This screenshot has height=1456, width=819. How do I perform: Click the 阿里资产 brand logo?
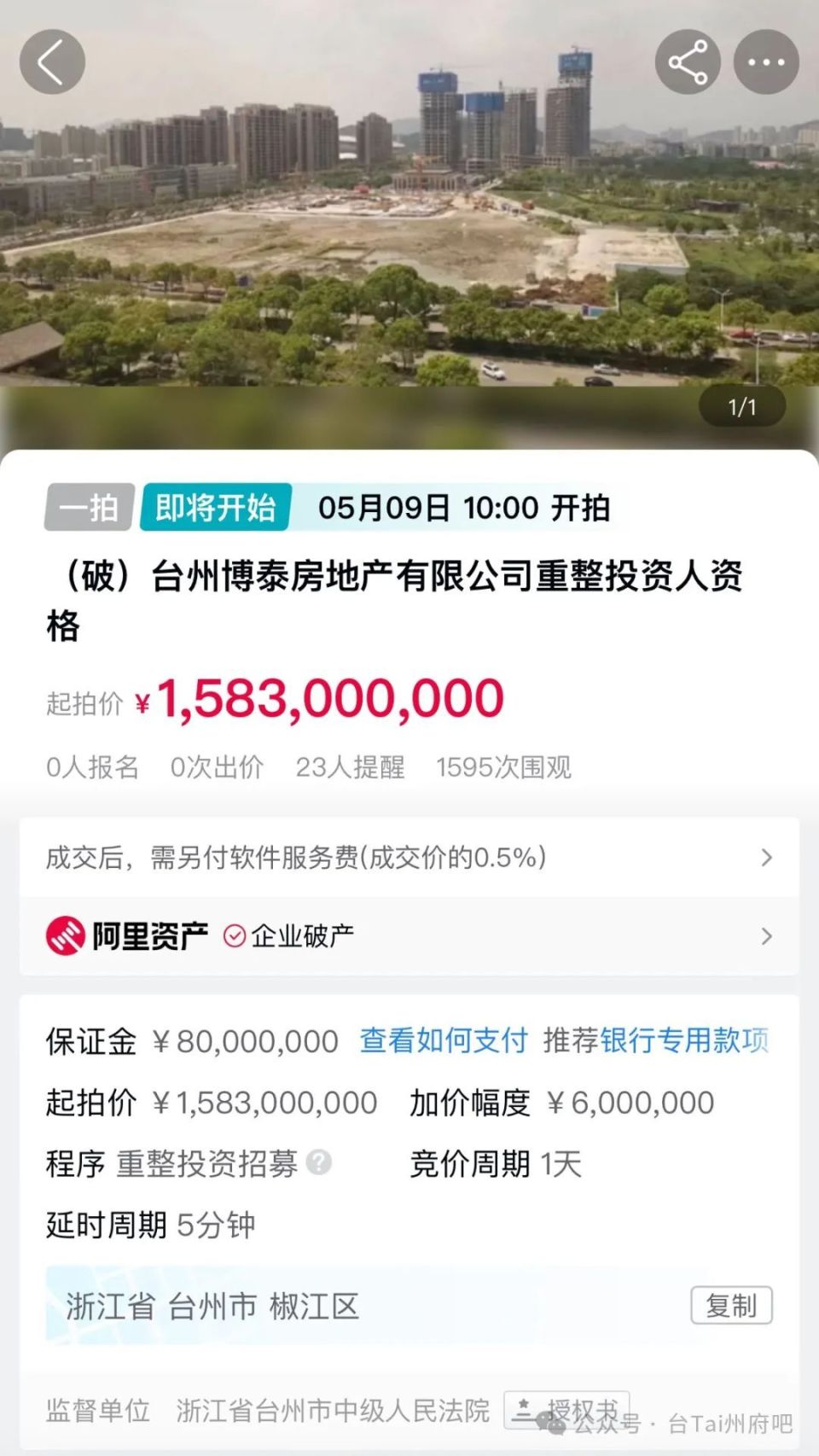(x=61, y=935)
